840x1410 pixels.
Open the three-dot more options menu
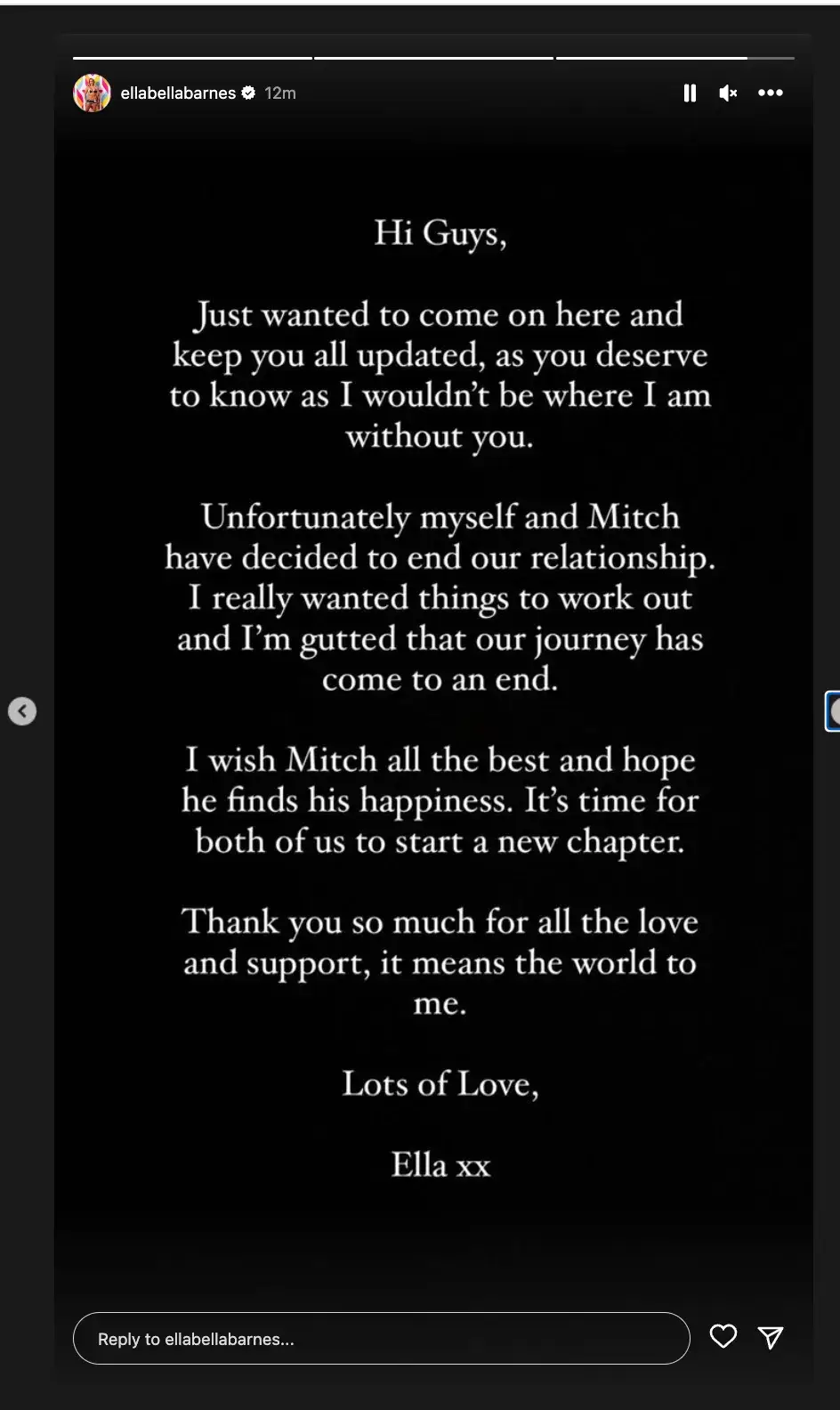coord(770,93)
